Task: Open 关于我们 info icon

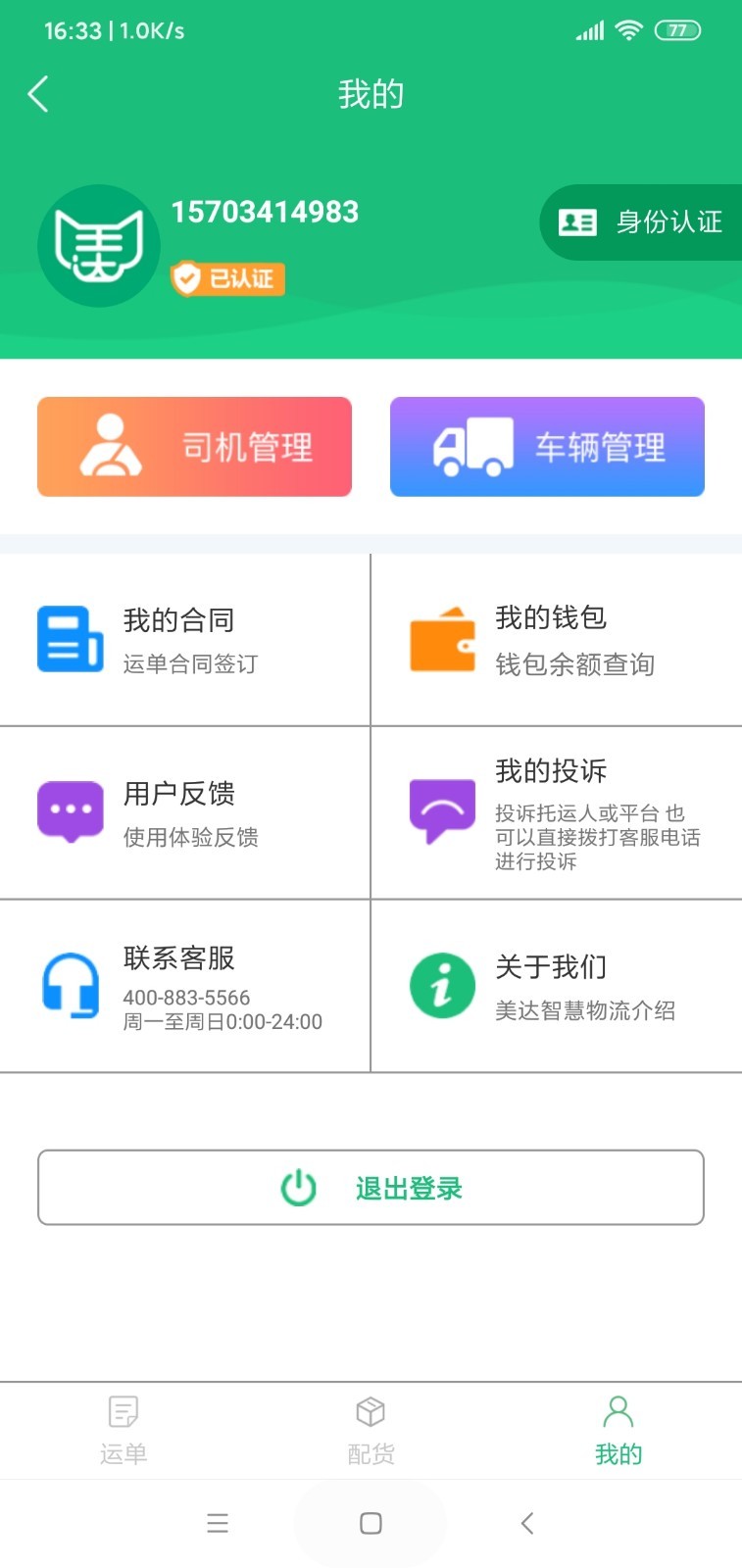Action: 441,986
